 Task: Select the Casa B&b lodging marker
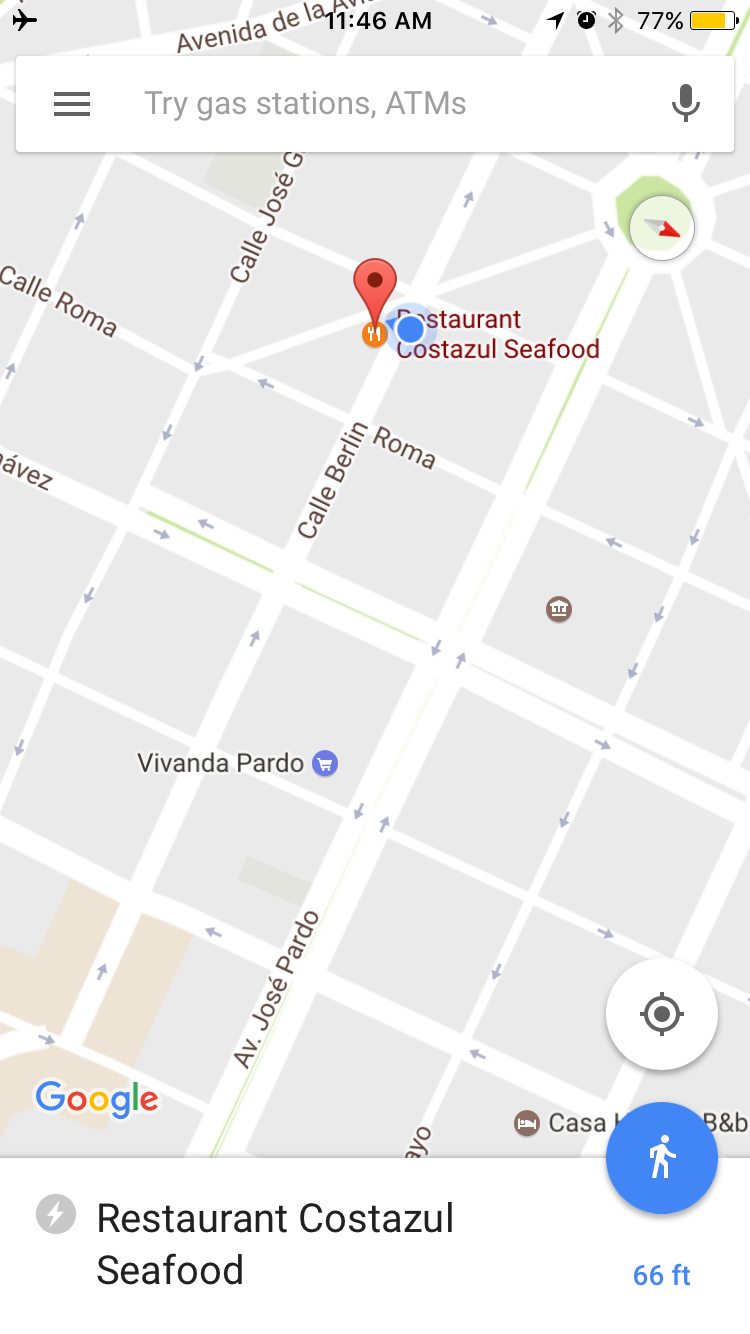pos(527,1123)
